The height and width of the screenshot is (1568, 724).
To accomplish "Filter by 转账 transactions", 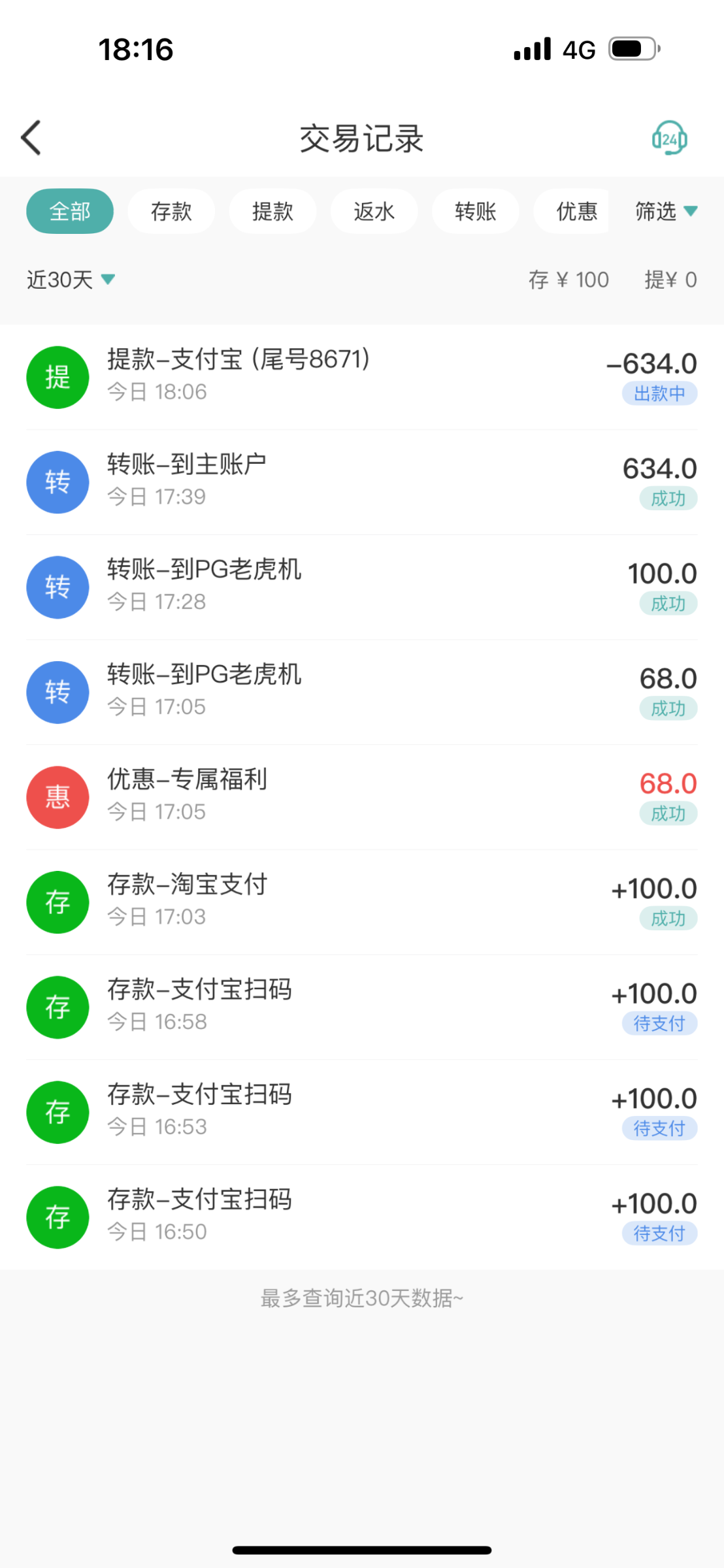I will (x=475, y=211).
